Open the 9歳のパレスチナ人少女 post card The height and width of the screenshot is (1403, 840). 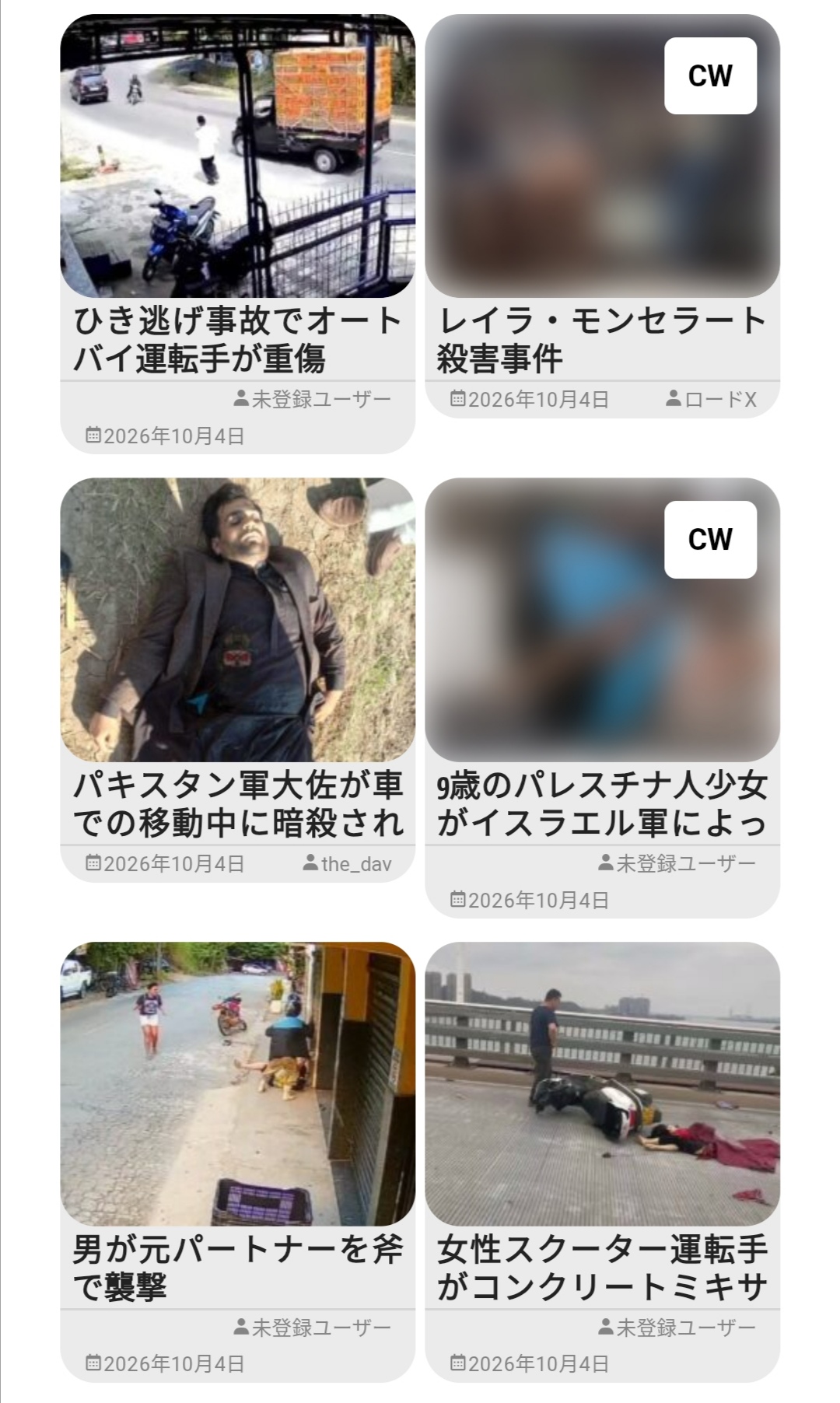click(601, 804)
